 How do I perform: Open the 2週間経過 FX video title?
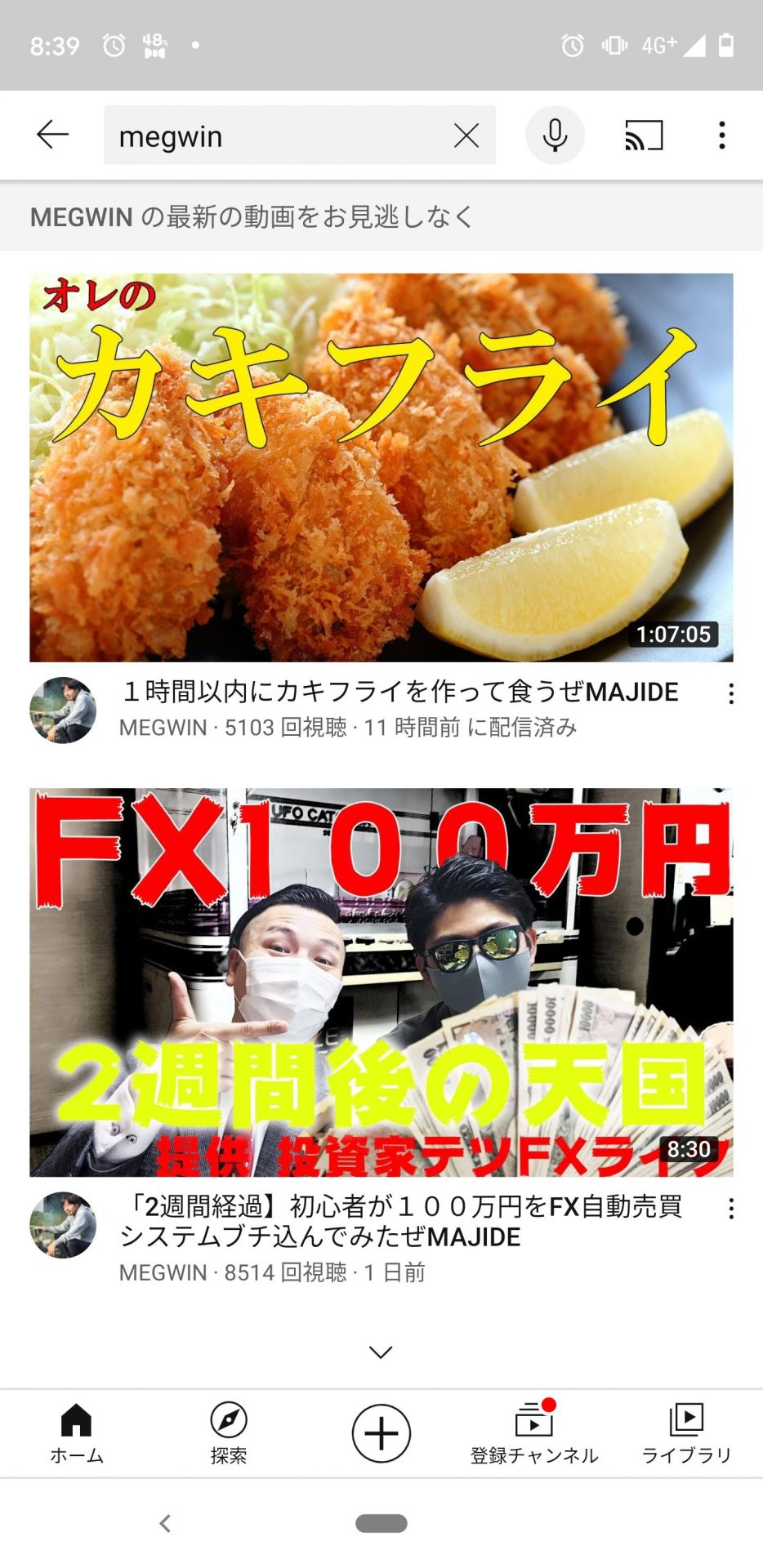pyautogui.click(x=401, y=1222)
